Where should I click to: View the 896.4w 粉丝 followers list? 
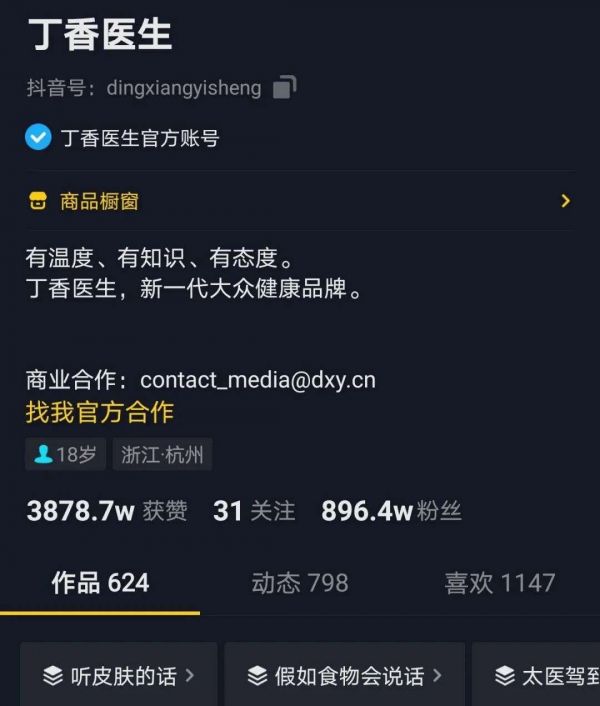[x=391, y=511]
